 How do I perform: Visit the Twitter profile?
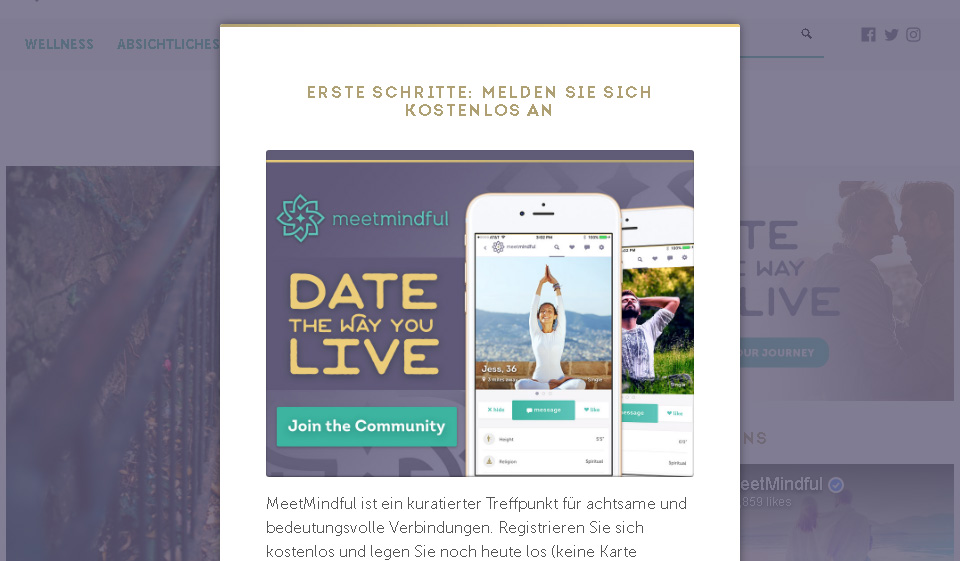[x=891, y=35]
